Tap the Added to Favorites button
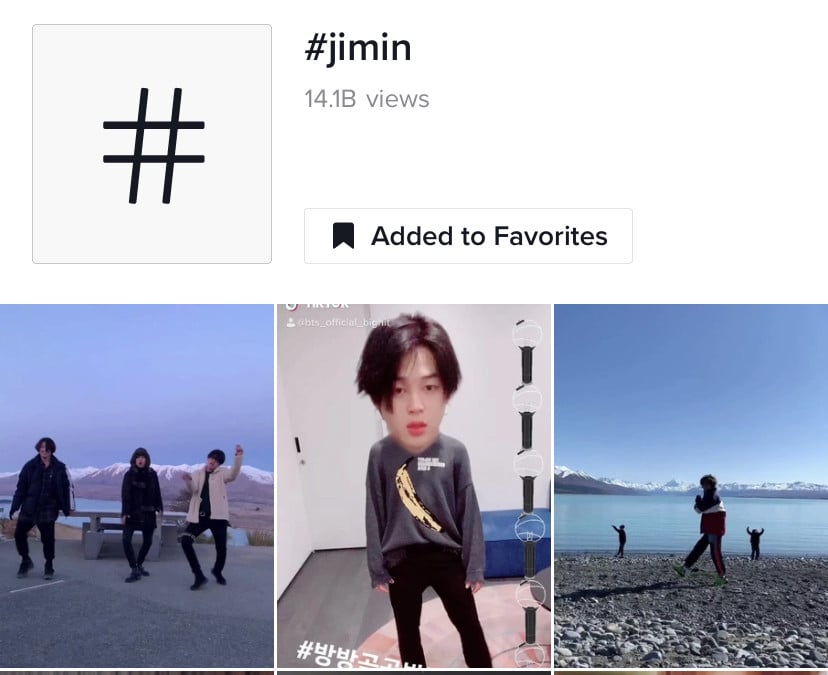Viewport: 828px width, 675px height. (x=468, y=236)
